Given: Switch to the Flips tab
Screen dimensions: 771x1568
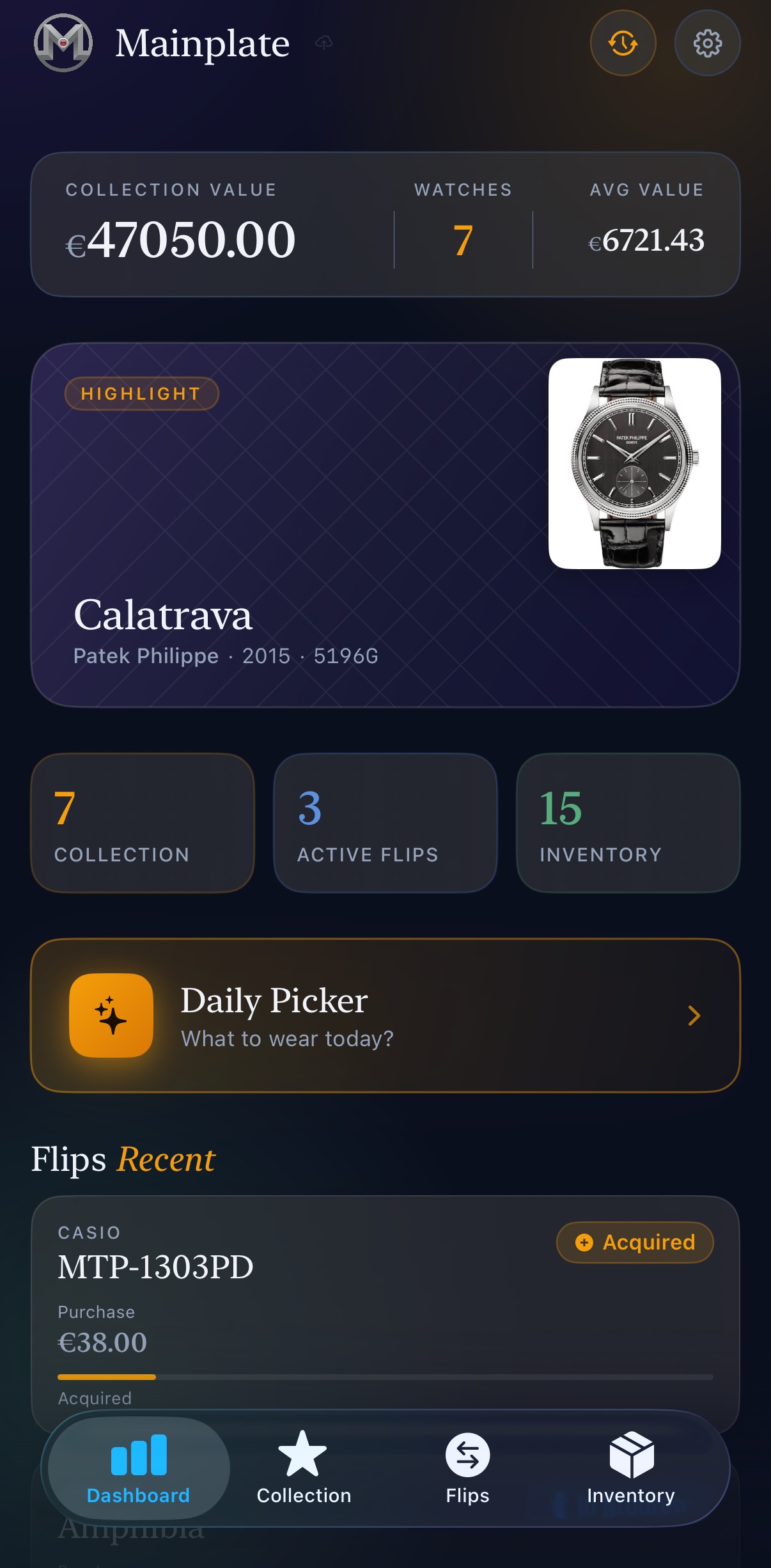Looking at the screenshot, I should 467,1468.
